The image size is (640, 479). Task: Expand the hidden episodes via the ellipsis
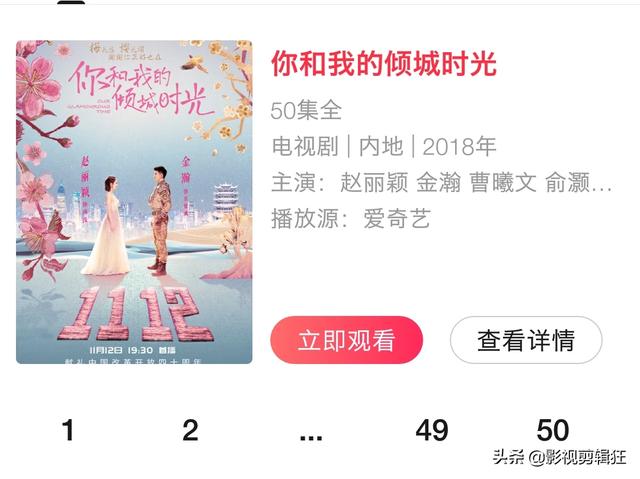(311, 434)
